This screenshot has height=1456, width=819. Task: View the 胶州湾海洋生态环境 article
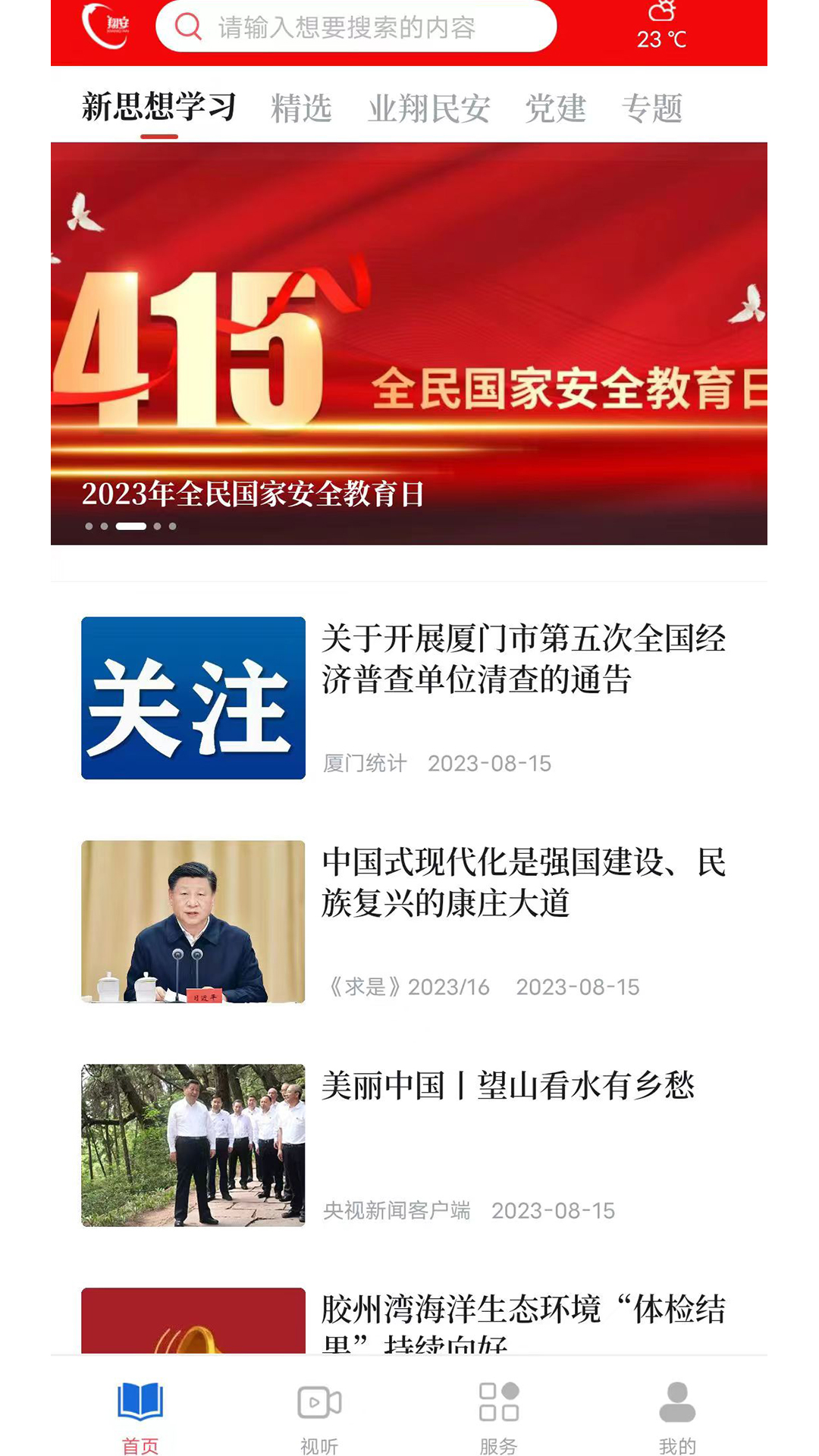pos(523,1319)
